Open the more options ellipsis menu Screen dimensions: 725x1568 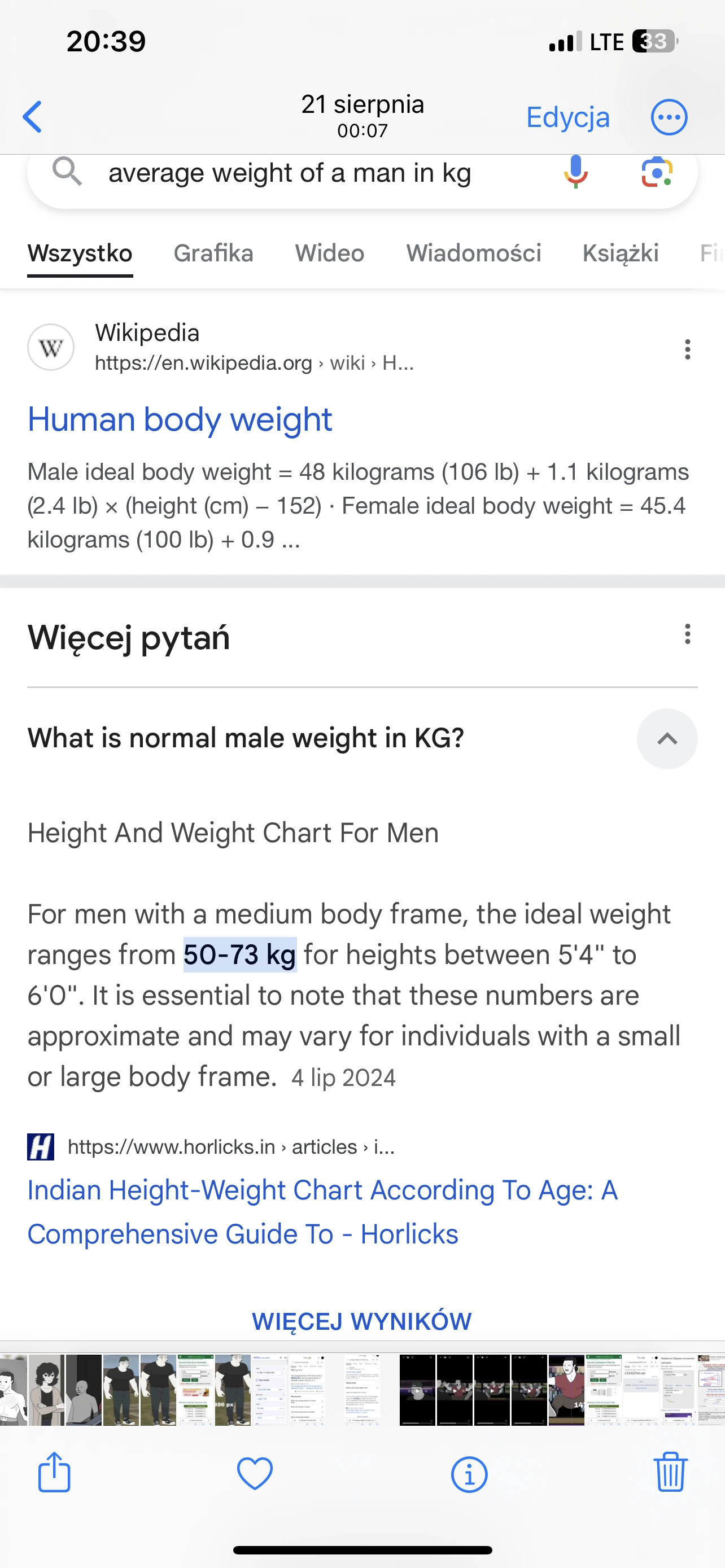pos(669,117)
